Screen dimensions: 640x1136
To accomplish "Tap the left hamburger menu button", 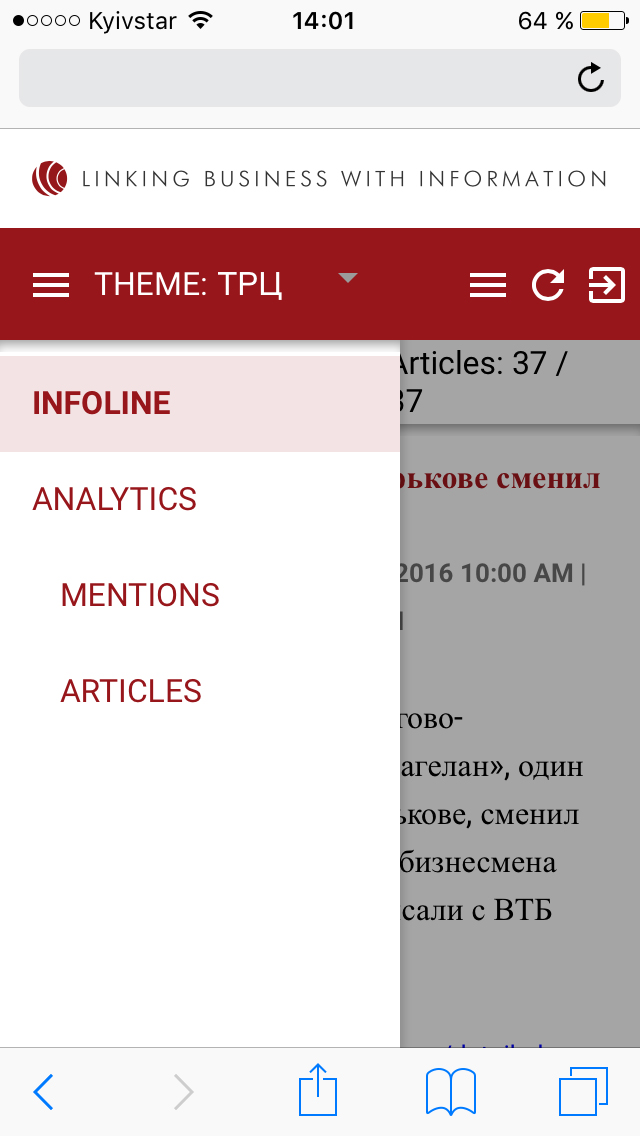I will [x=51, y=285].
